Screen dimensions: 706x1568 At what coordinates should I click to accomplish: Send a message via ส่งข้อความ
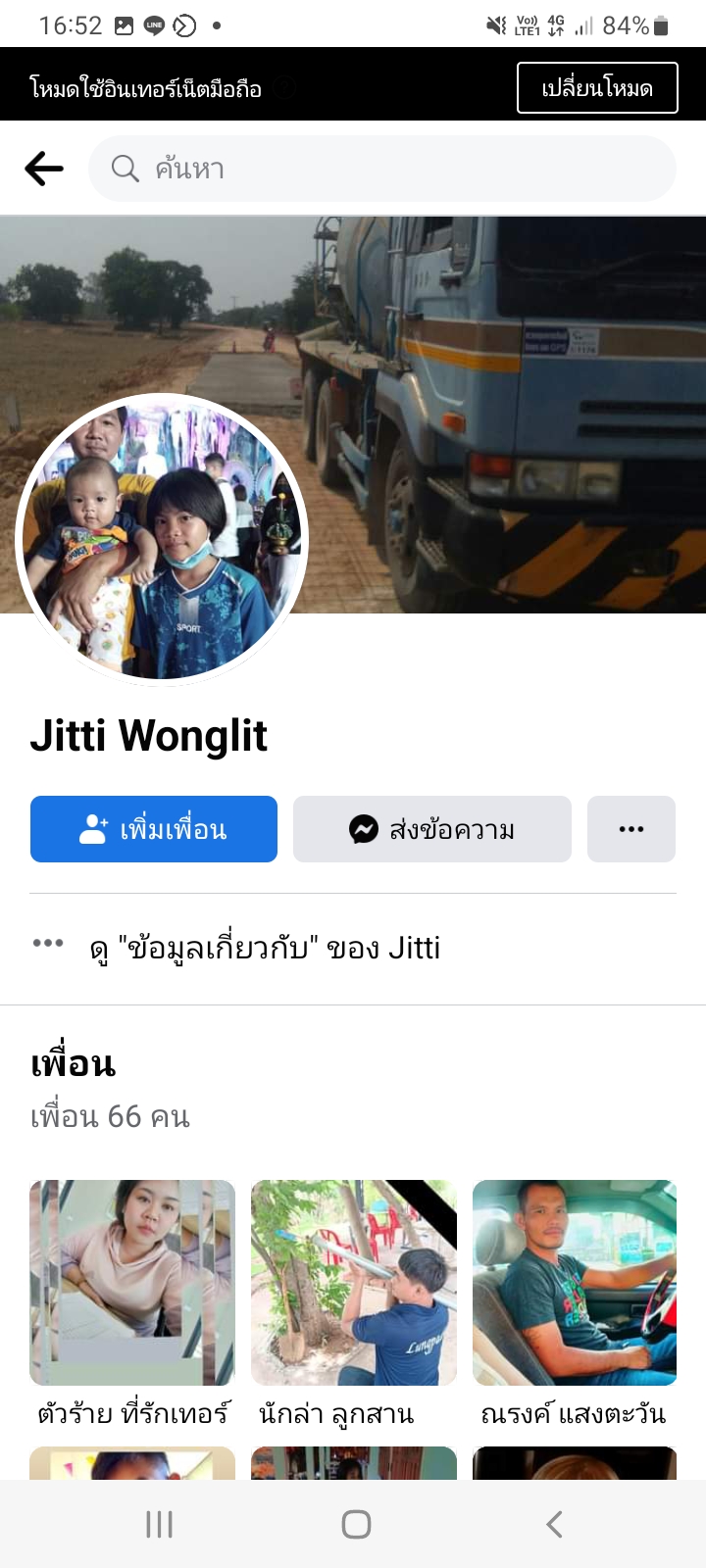(431, 829)
